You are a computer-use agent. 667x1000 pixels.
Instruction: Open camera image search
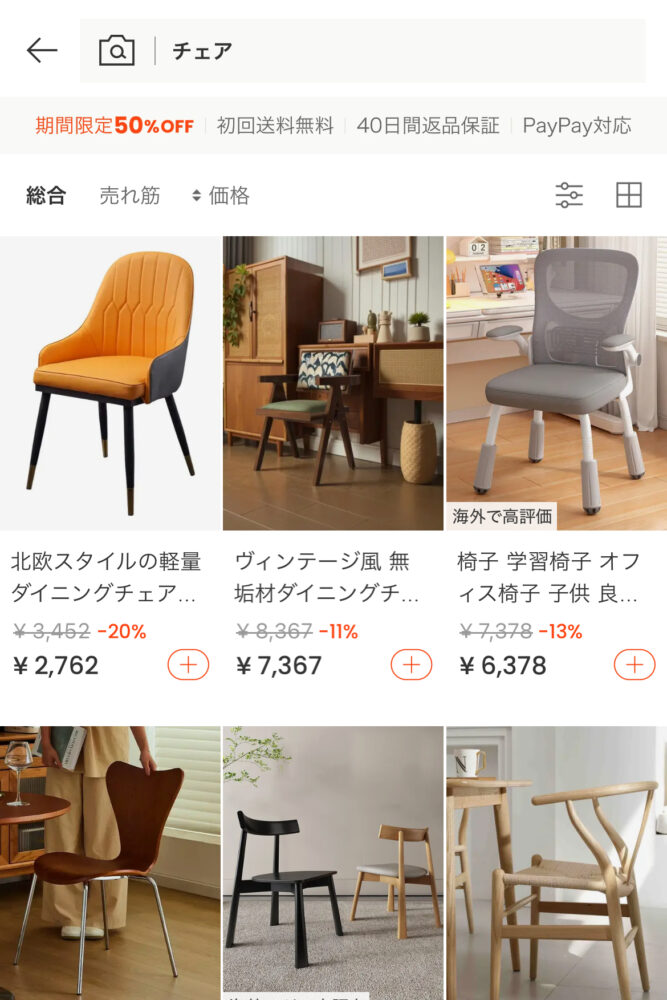116,50
